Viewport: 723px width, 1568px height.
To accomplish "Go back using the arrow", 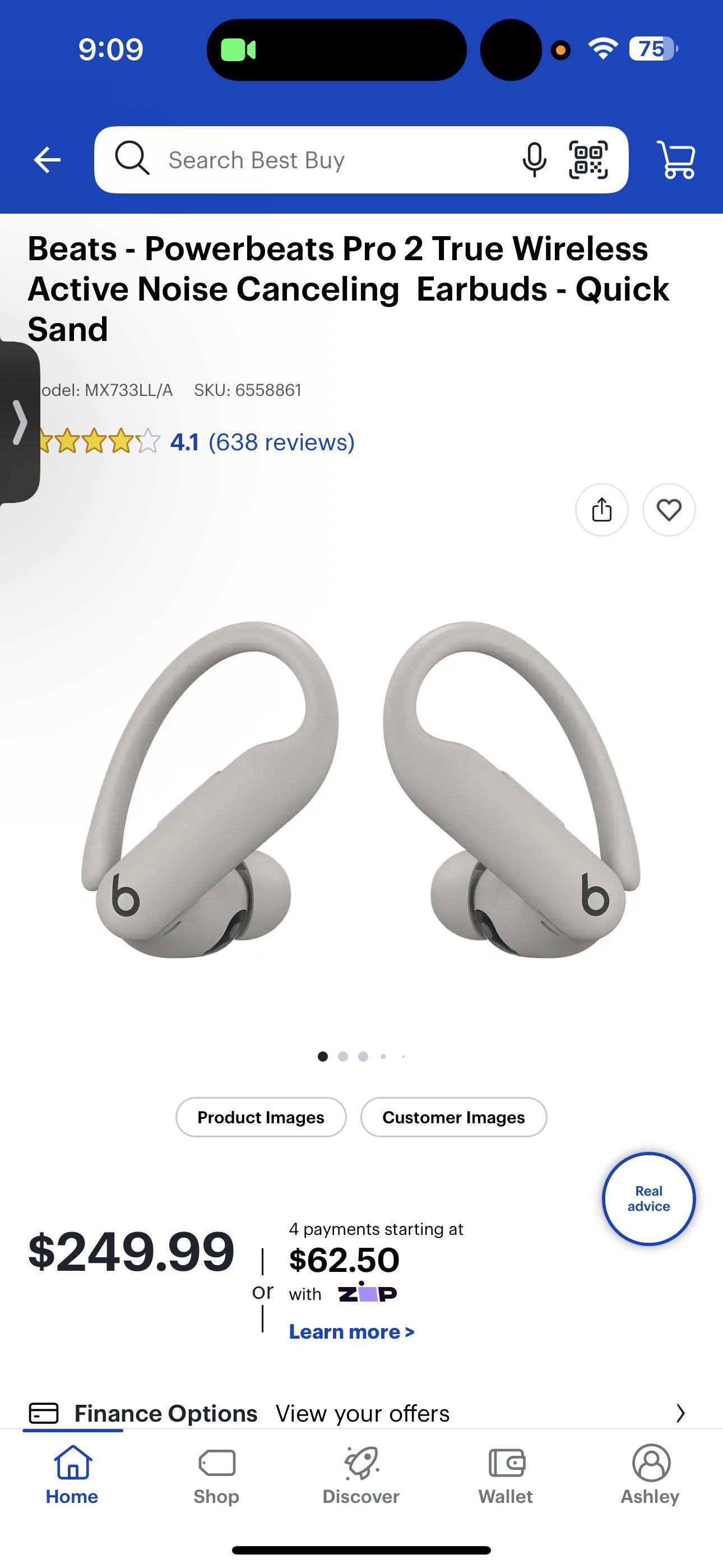I will (48, 160).
